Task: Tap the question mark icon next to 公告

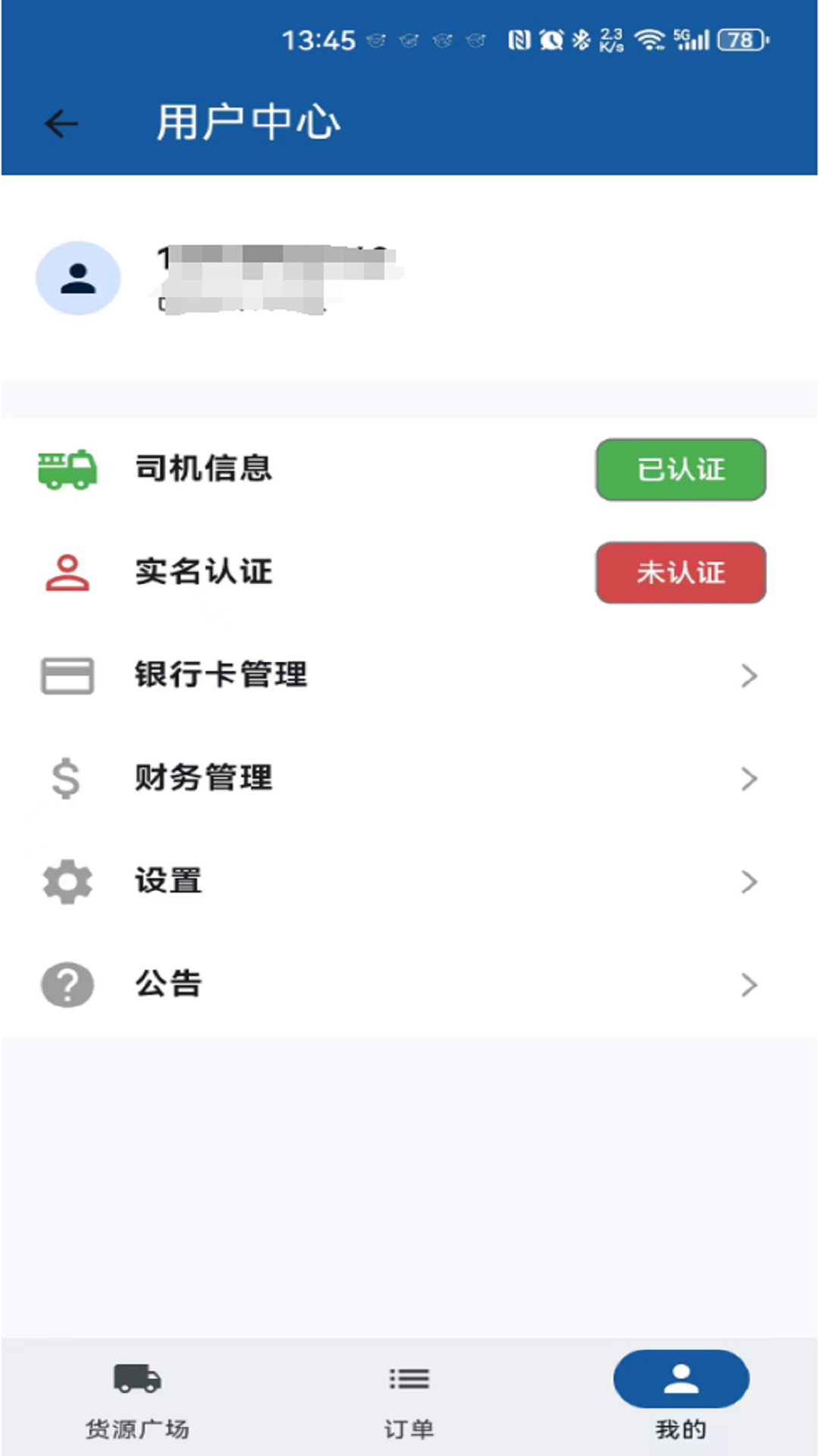Action: click(67, 984)
